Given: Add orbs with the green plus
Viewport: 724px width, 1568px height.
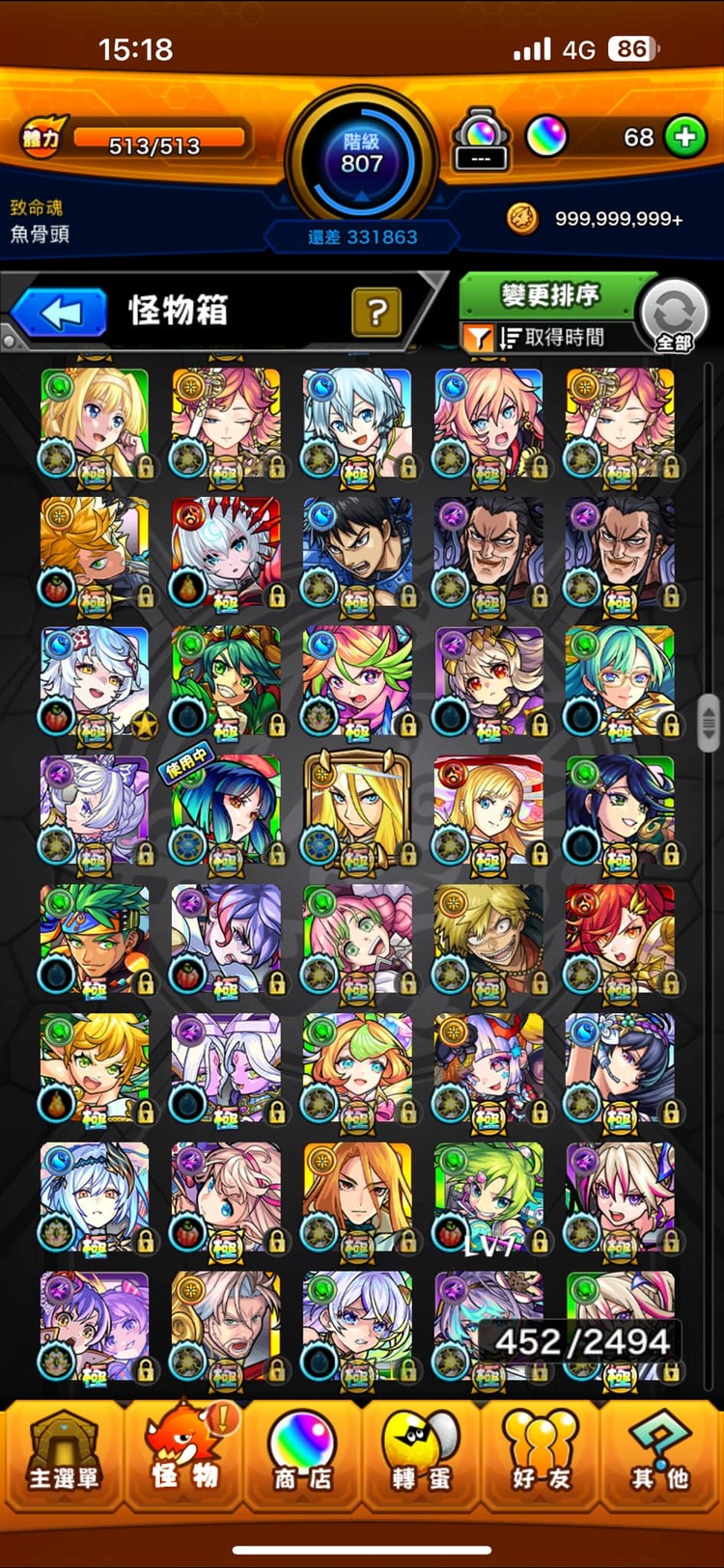Looking at the screenshot, I should (x=685, y=137).
